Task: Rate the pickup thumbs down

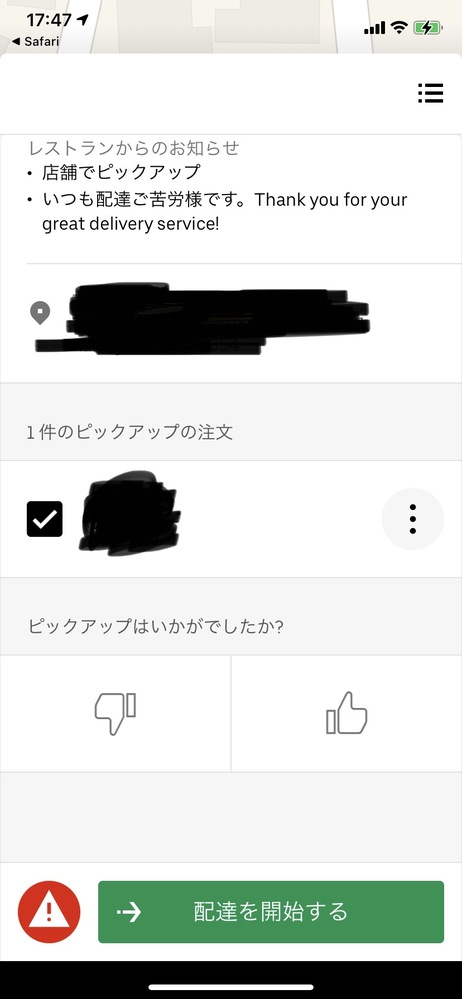Action: [x=115, y=714]
